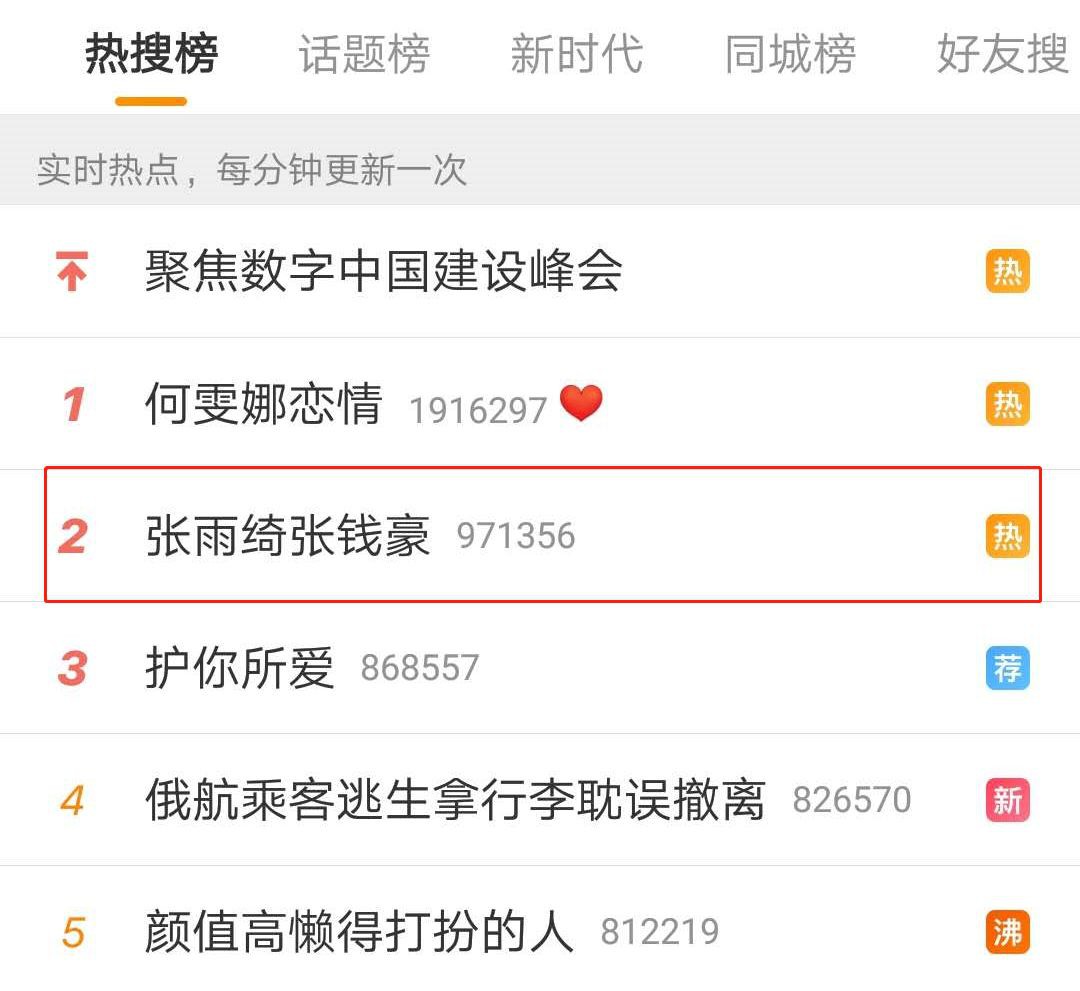The height and width of the screenshot is (991, 1080).
Task: Switch to the 话题榜 tab
Action: 364,54
